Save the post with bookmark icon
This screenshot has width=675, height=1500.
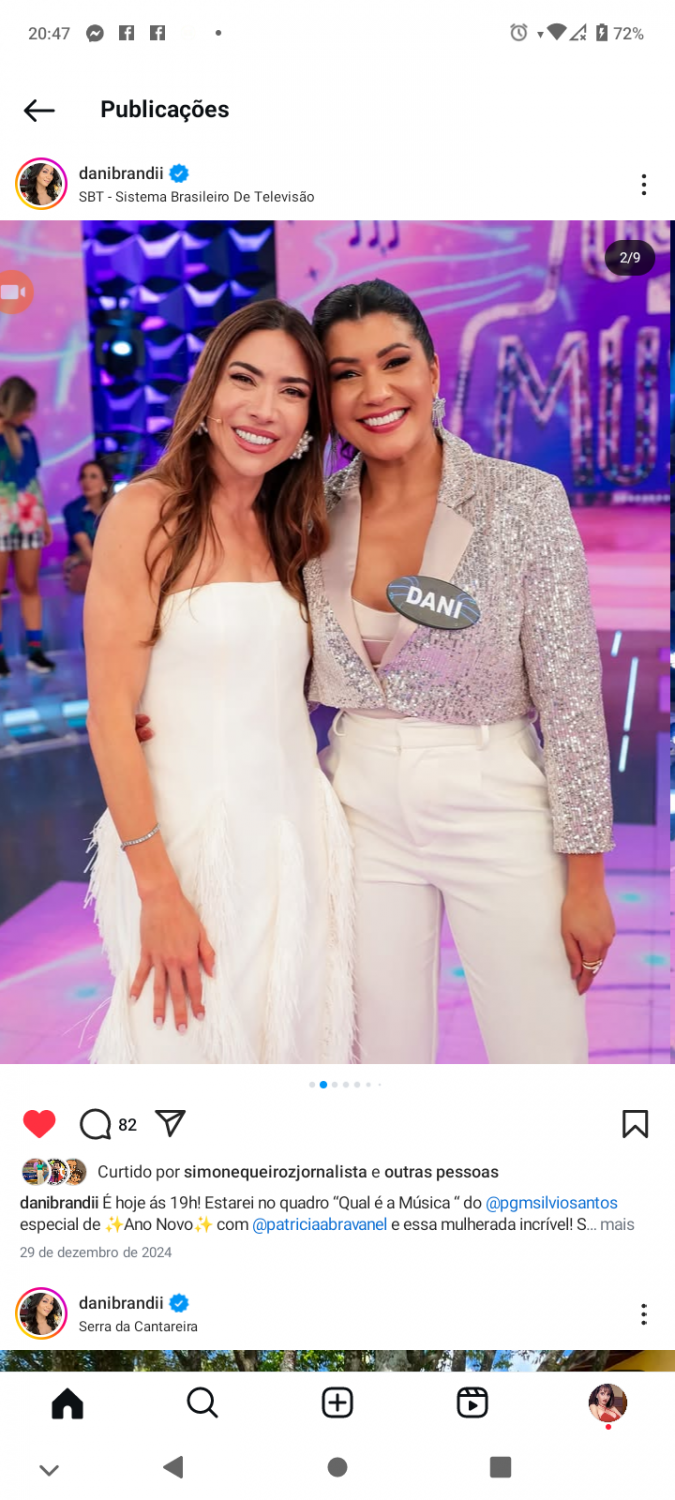point(635,1124)
